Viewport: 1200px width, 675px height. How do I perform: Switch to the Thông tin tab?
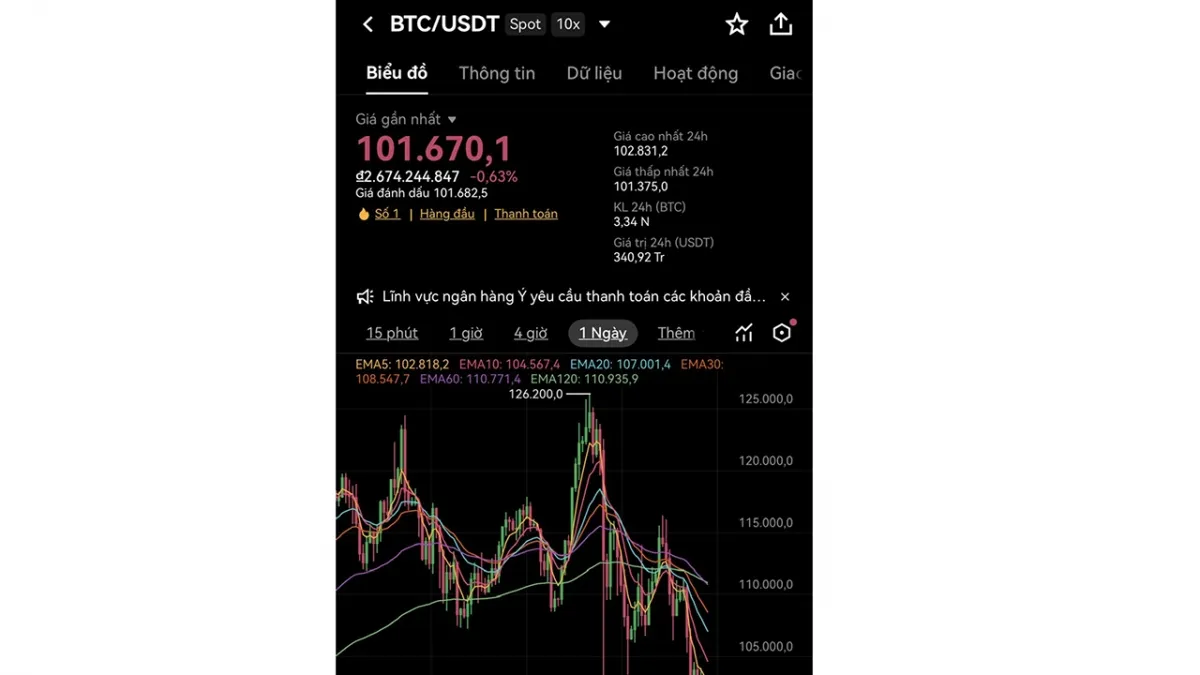497,73
